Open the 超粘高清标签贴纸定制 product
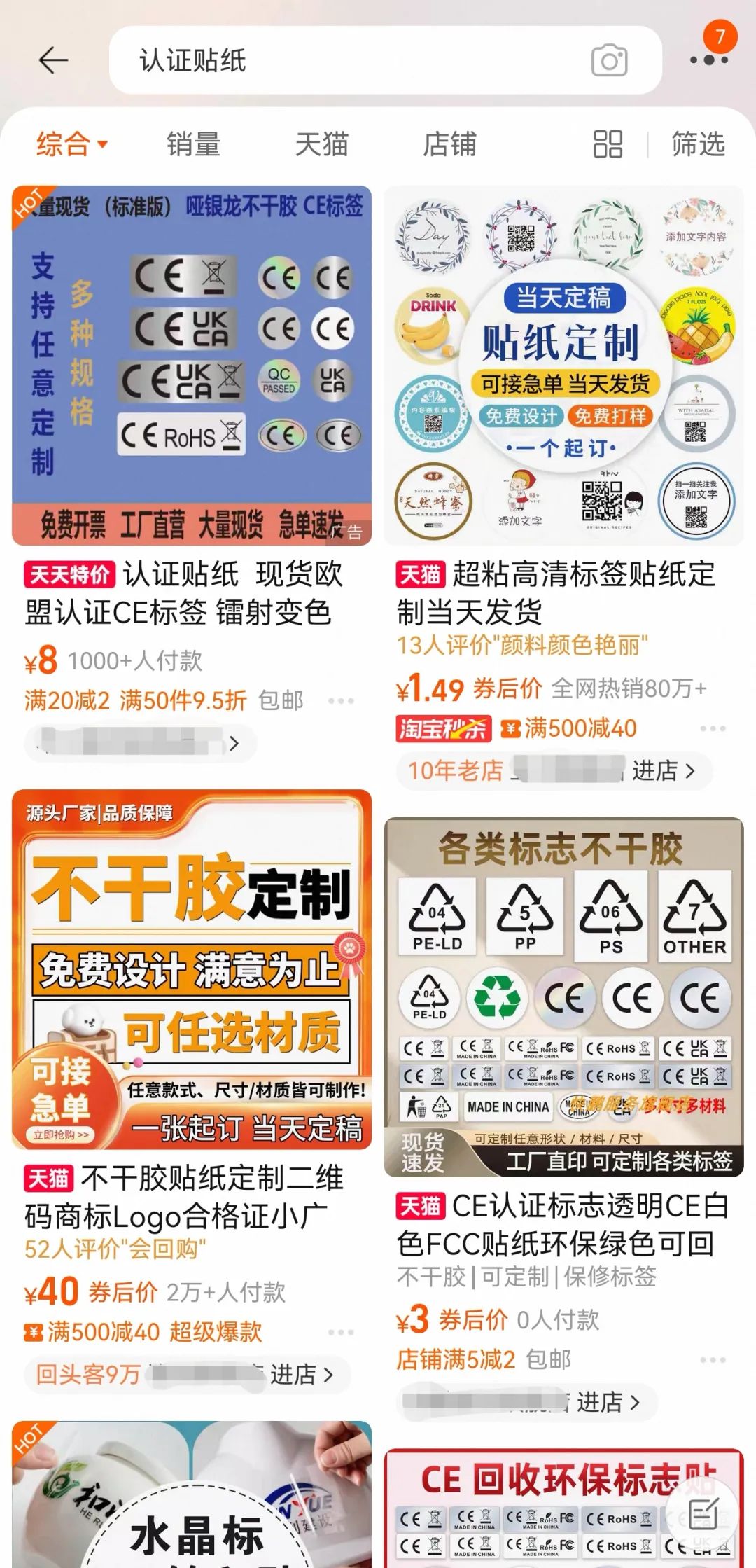Image resolution: width=756 pixels, height=1568 pixels. click(x=563, y=366)
